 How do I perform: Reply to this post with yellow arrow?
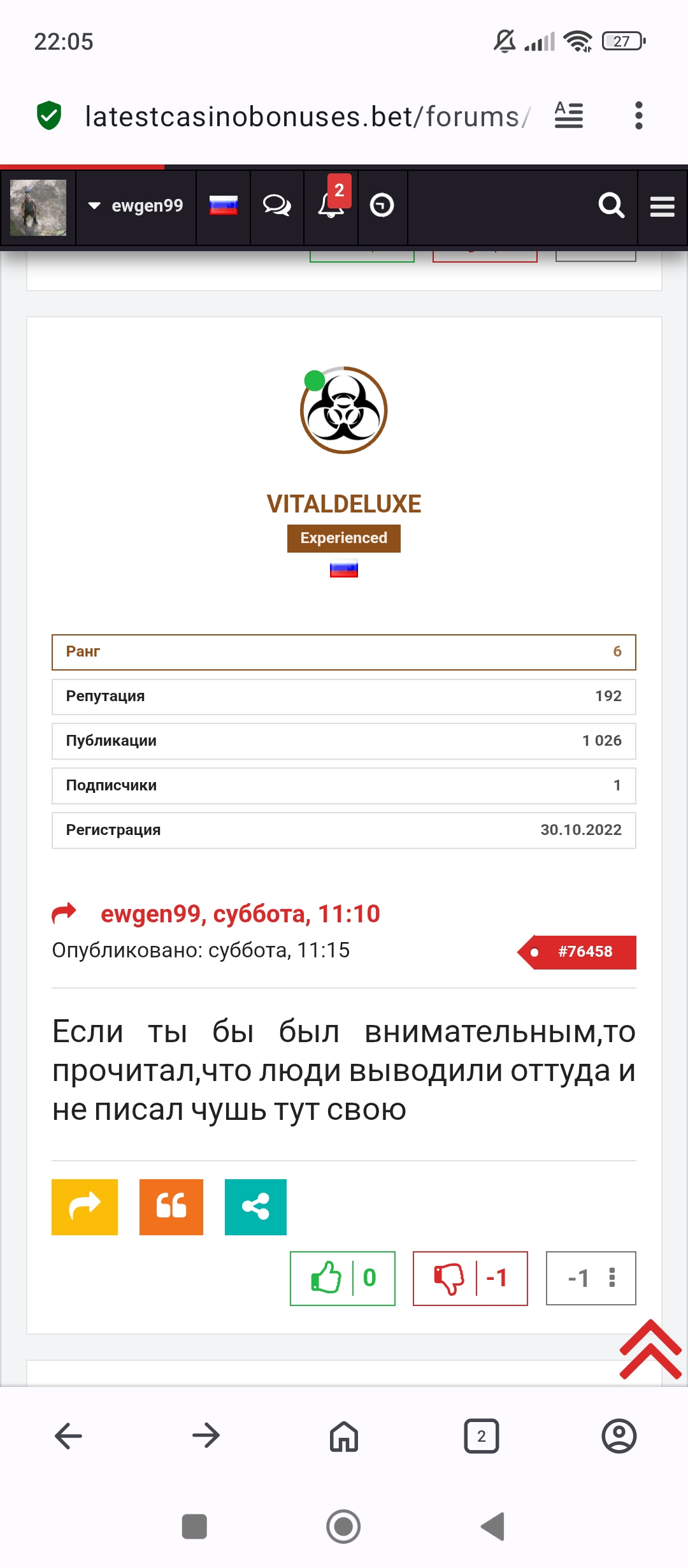85,1207
